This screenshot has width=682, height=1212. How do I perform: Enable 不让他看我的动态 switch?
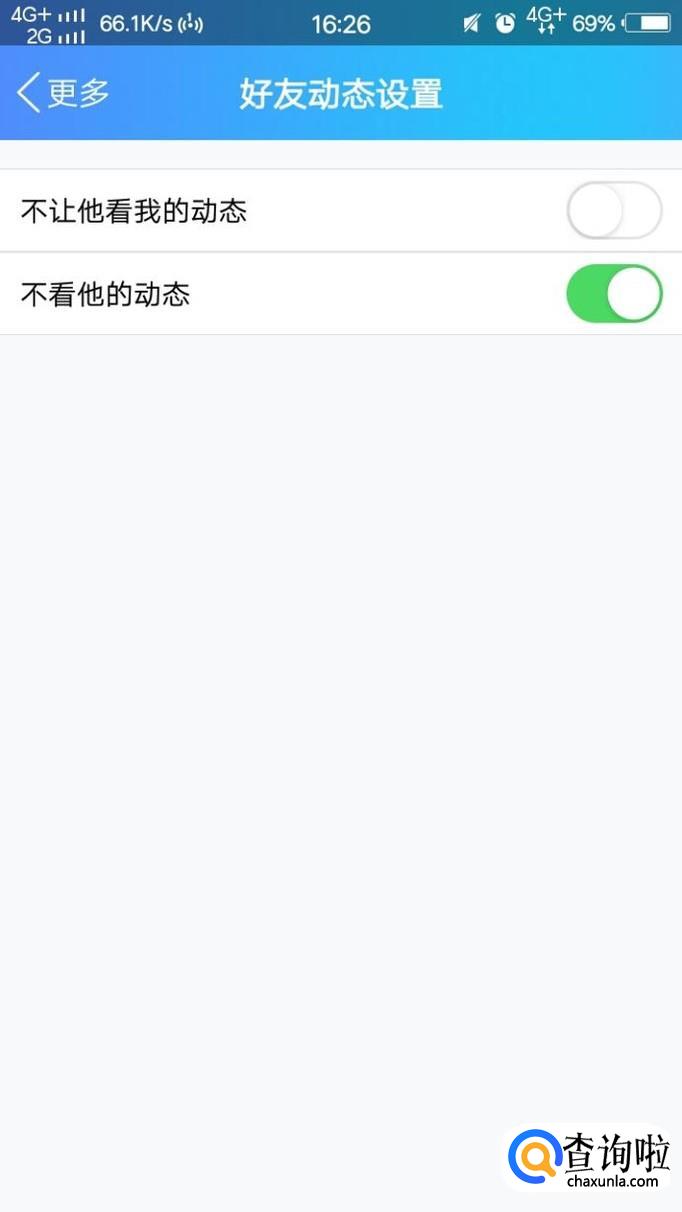coord(613,211)
